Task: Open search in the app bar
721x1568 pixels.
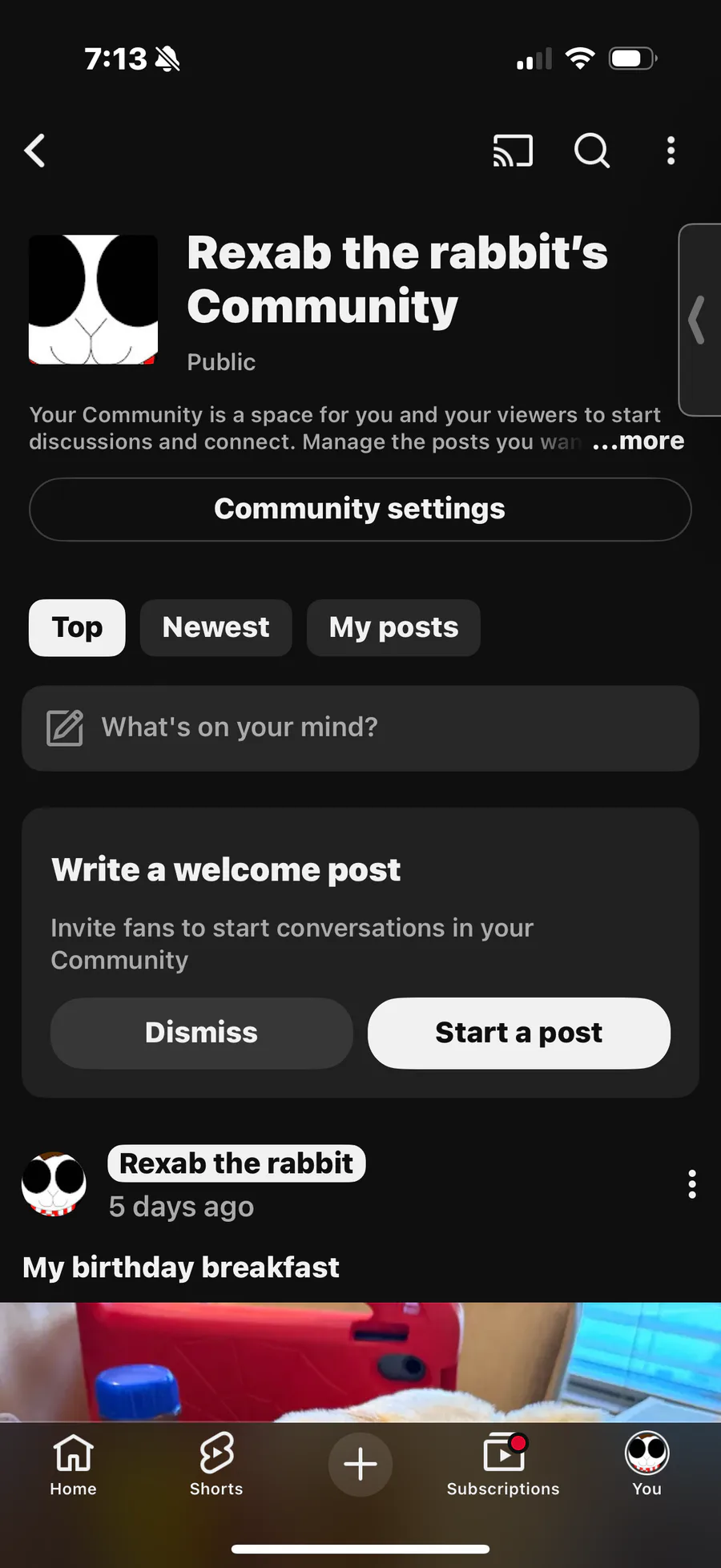Action: click(592, 151)
